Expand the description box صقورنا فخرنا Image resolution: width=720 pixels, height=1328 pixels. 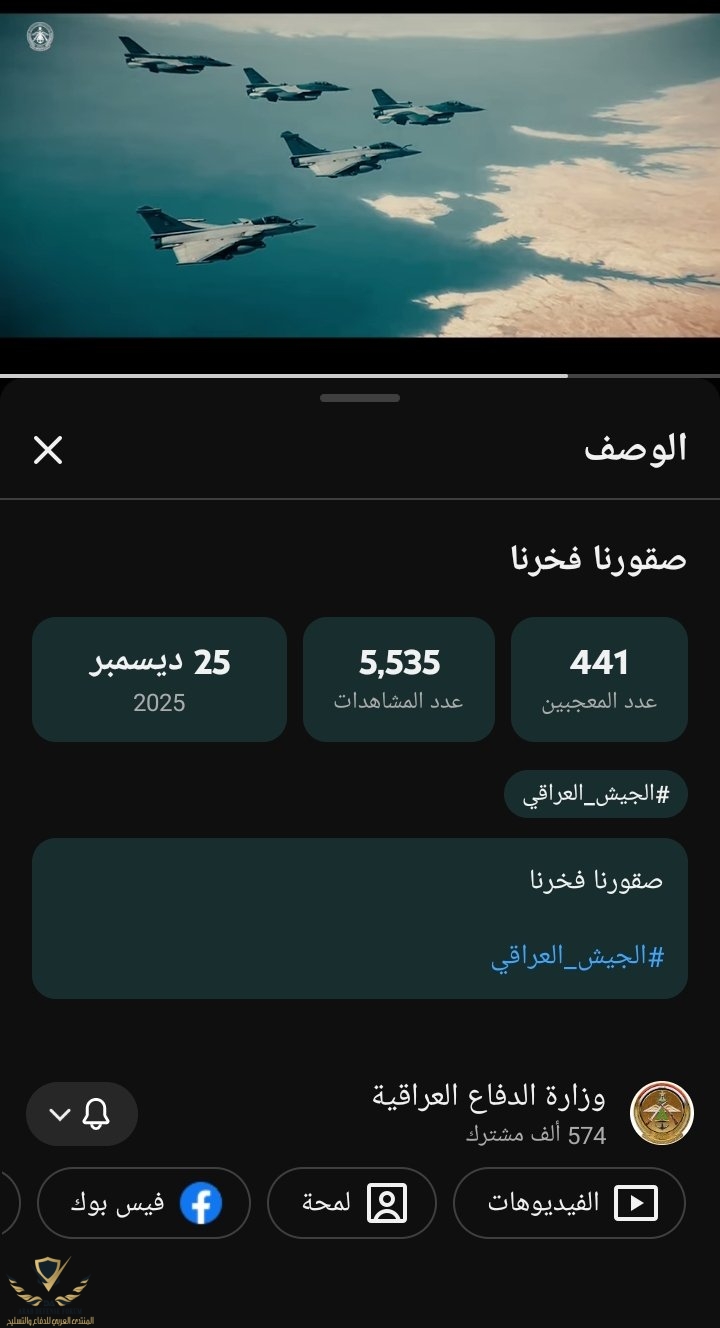click(x=358, y=917)
